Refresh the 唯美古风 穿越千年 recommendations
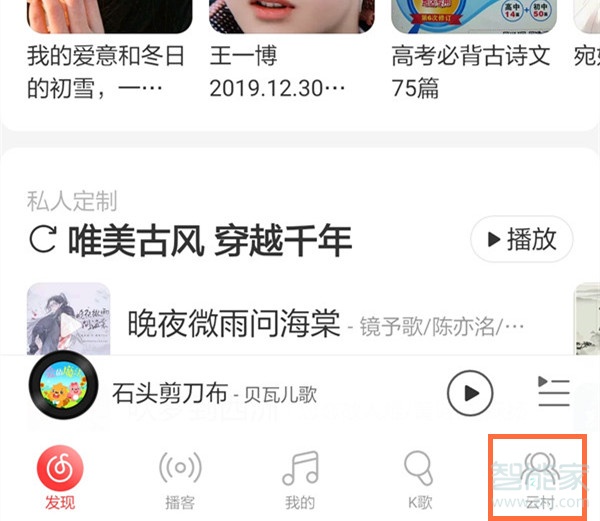The width and height of the screenshot is (600, 521). tap(42, 241)
